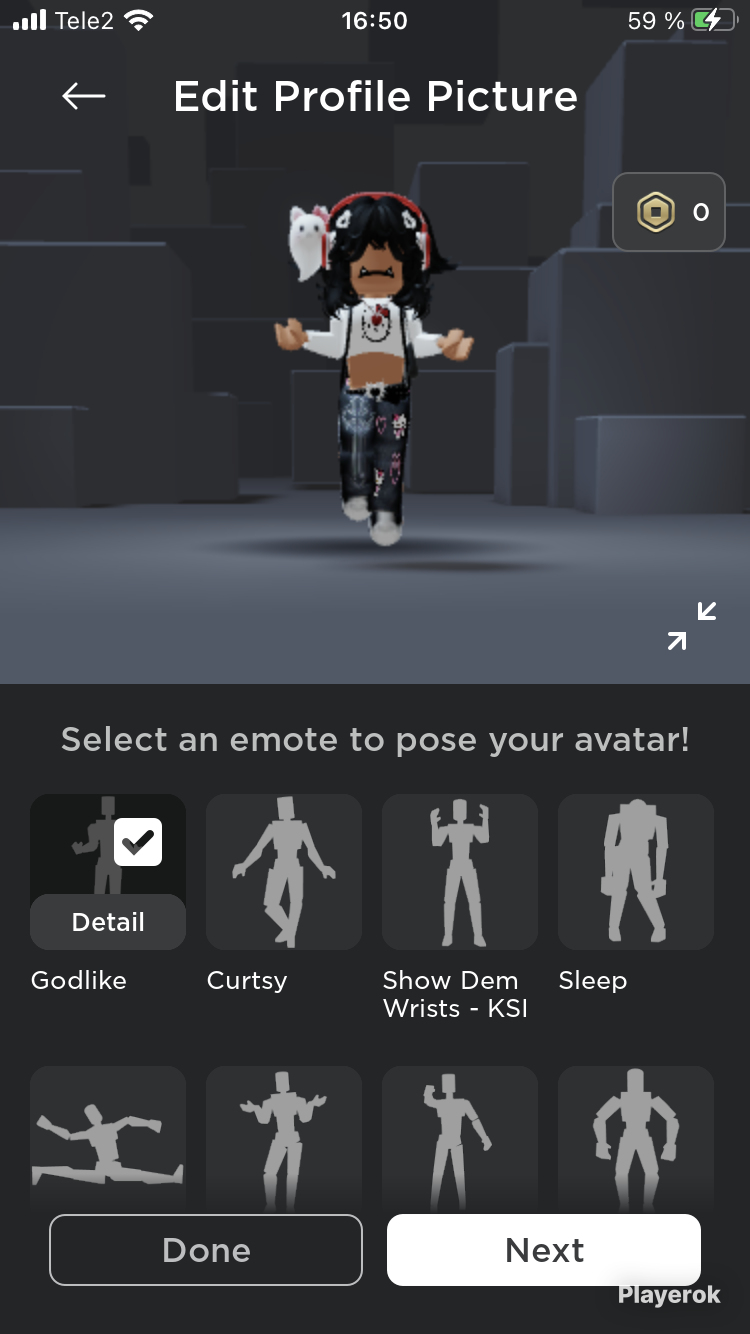Viewport: 750px width, 1334px height.
Task: Open the Robux balance button
Action: [x=669, y=212]
